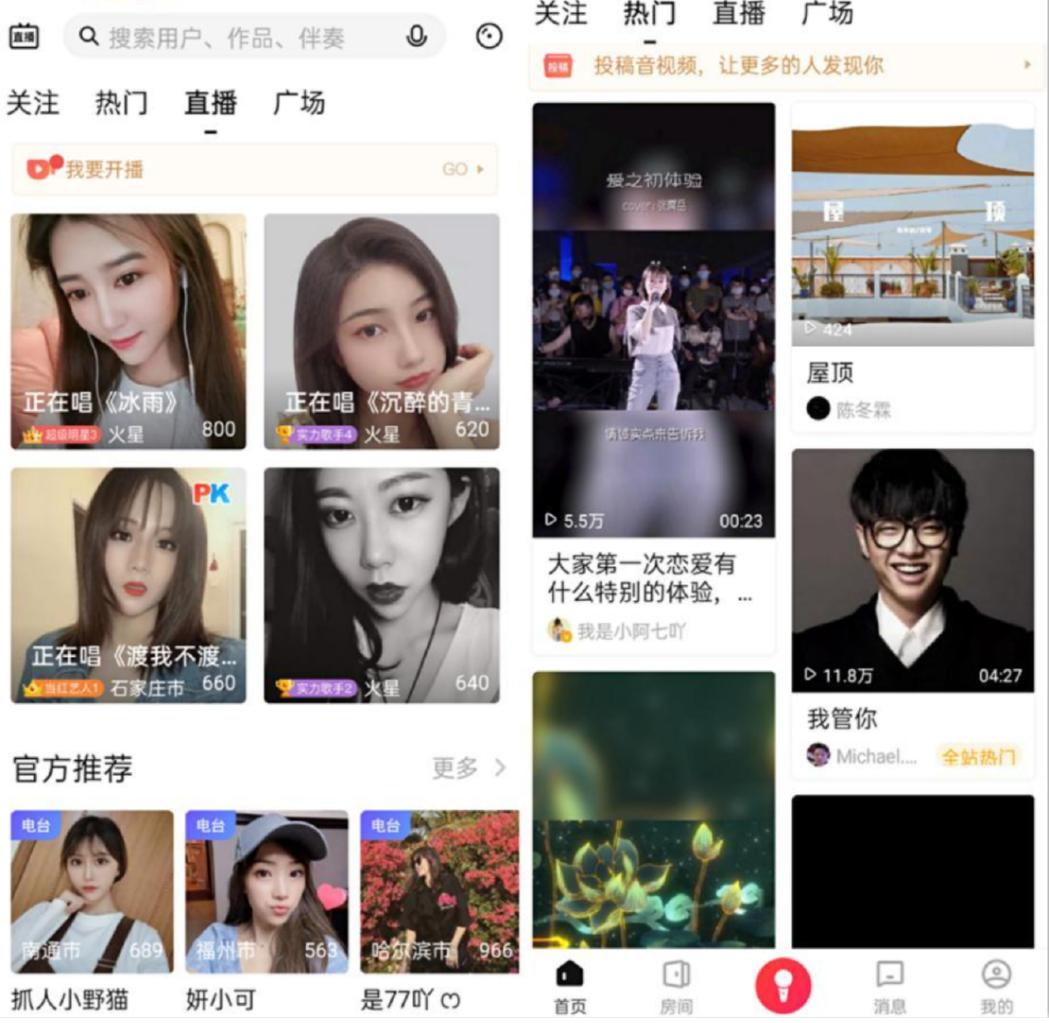Open 妍小可's radio room
Viewport: 1049px width, 1023px height.
(267, 890)
